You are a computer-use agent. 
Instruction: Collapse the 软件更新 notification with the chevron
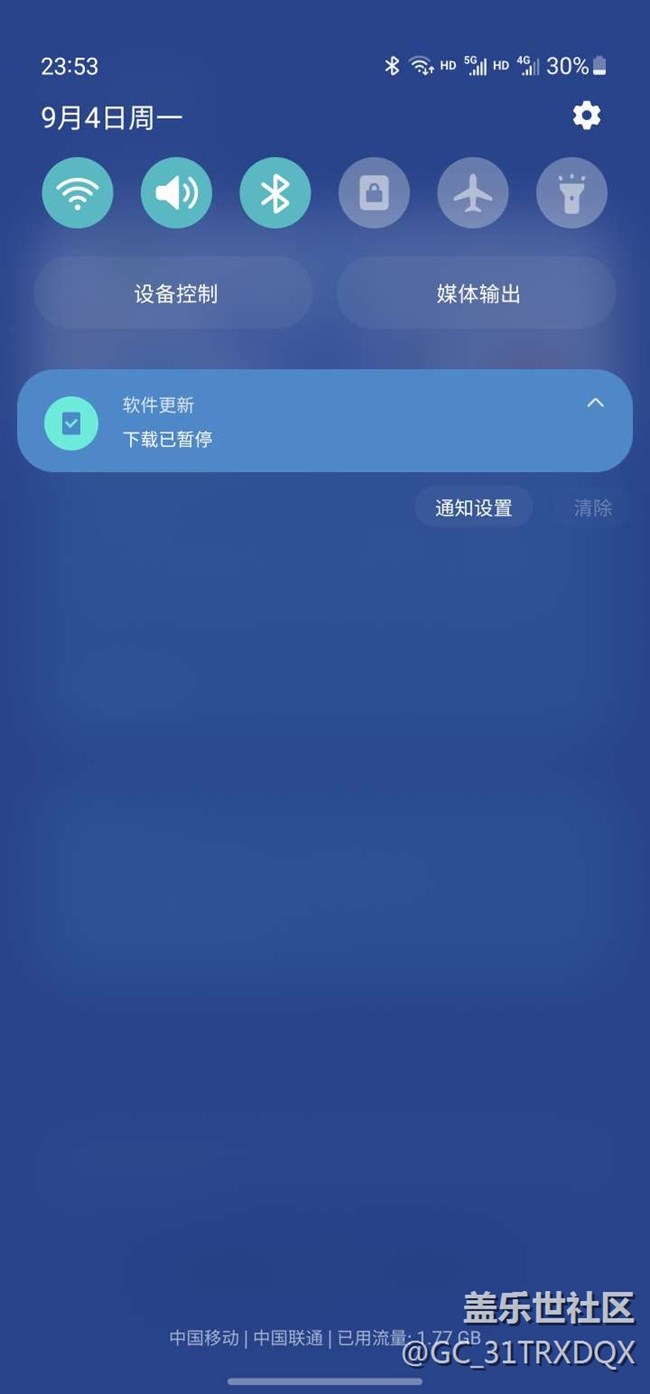tap(595, 403)
